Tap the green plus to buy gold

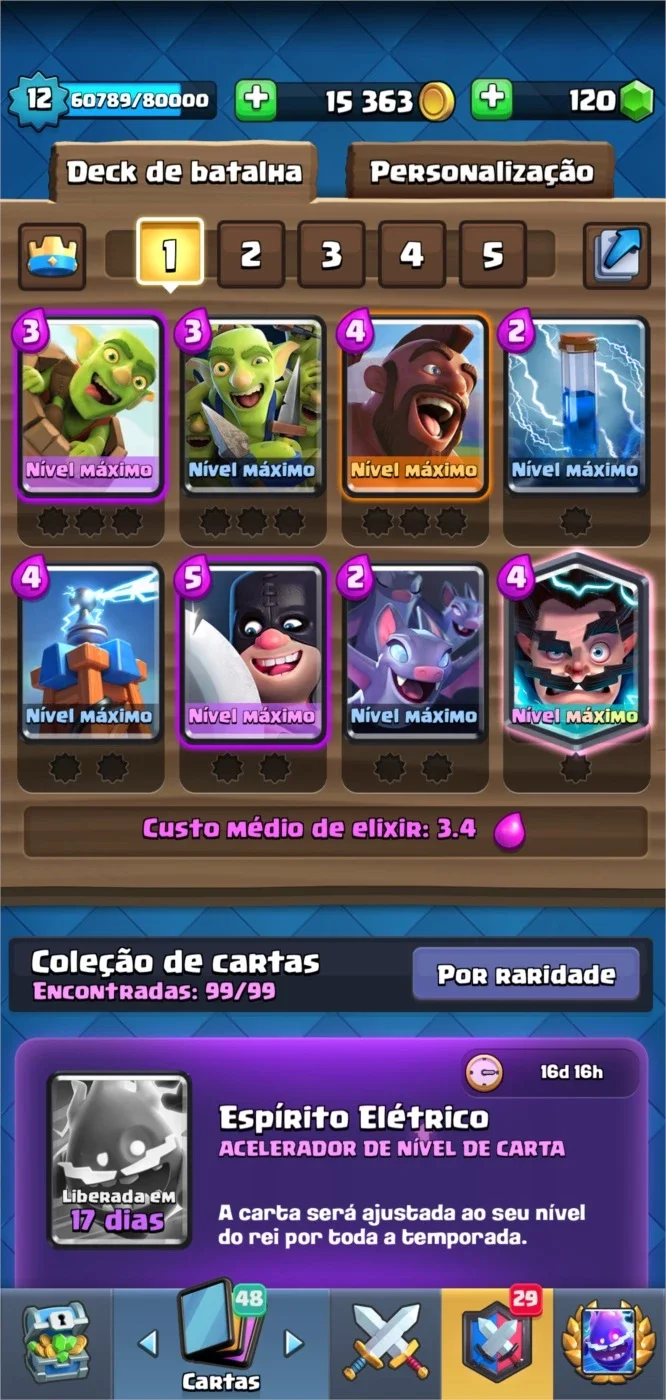tap(256, 100)
